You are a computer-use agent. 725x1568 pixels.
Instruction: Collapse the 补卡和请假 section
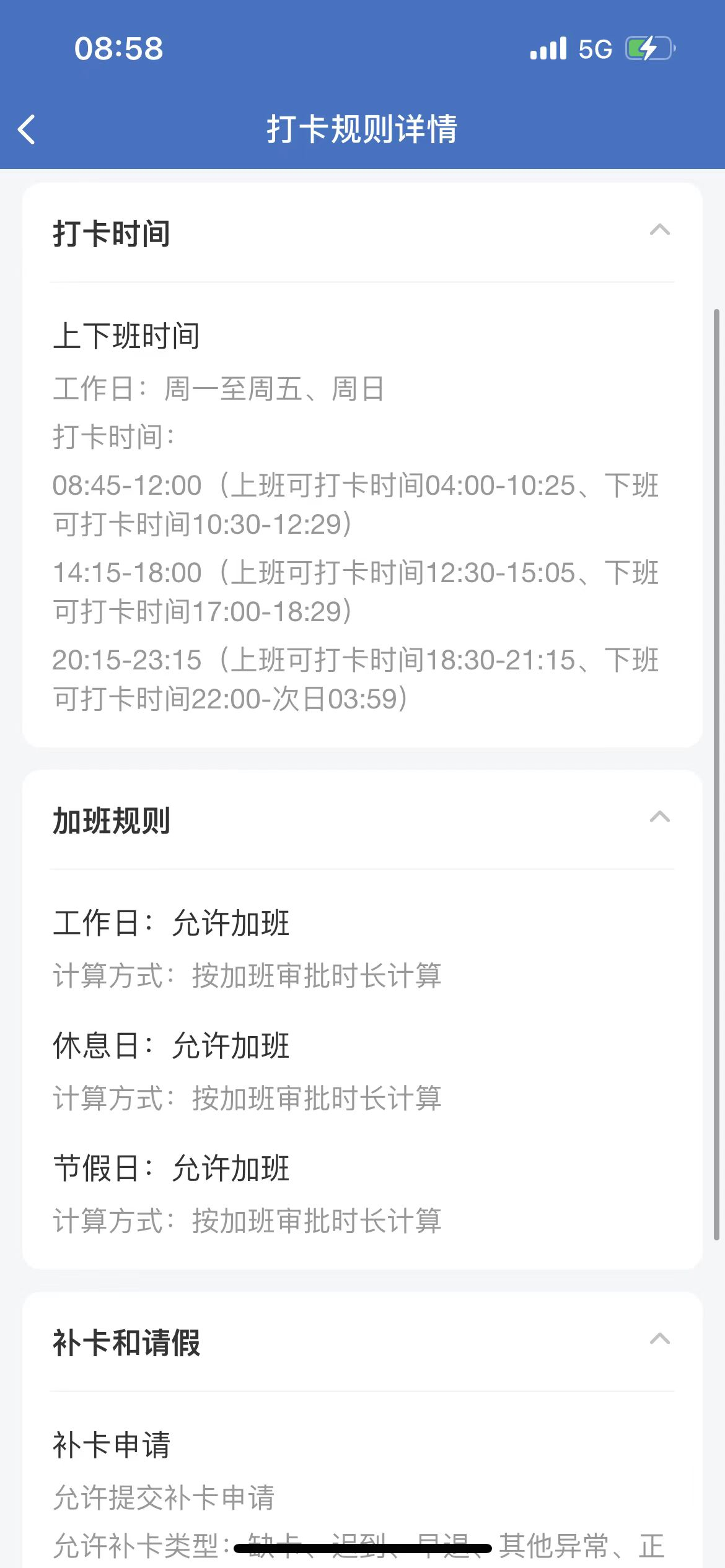tap(659, 1339)
